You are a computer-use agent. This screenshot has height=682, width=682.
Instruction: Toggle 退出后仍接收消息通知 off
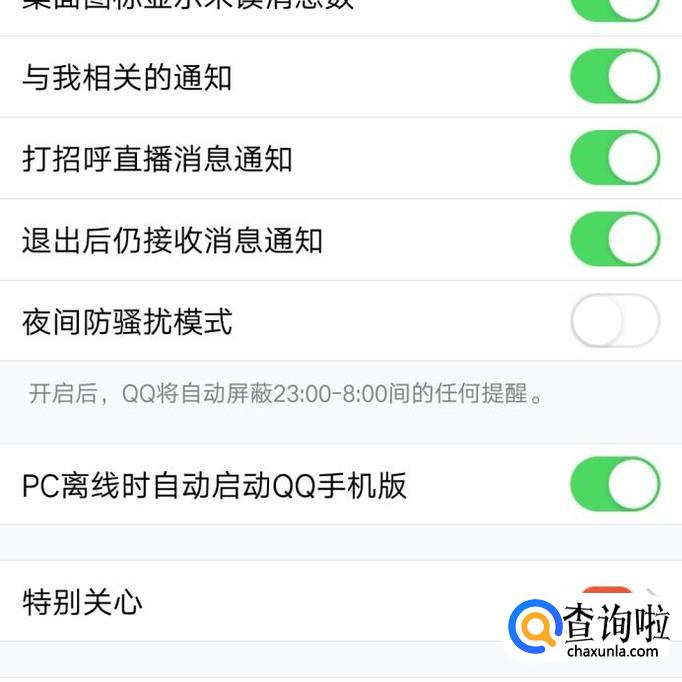(x=614, y=240)
